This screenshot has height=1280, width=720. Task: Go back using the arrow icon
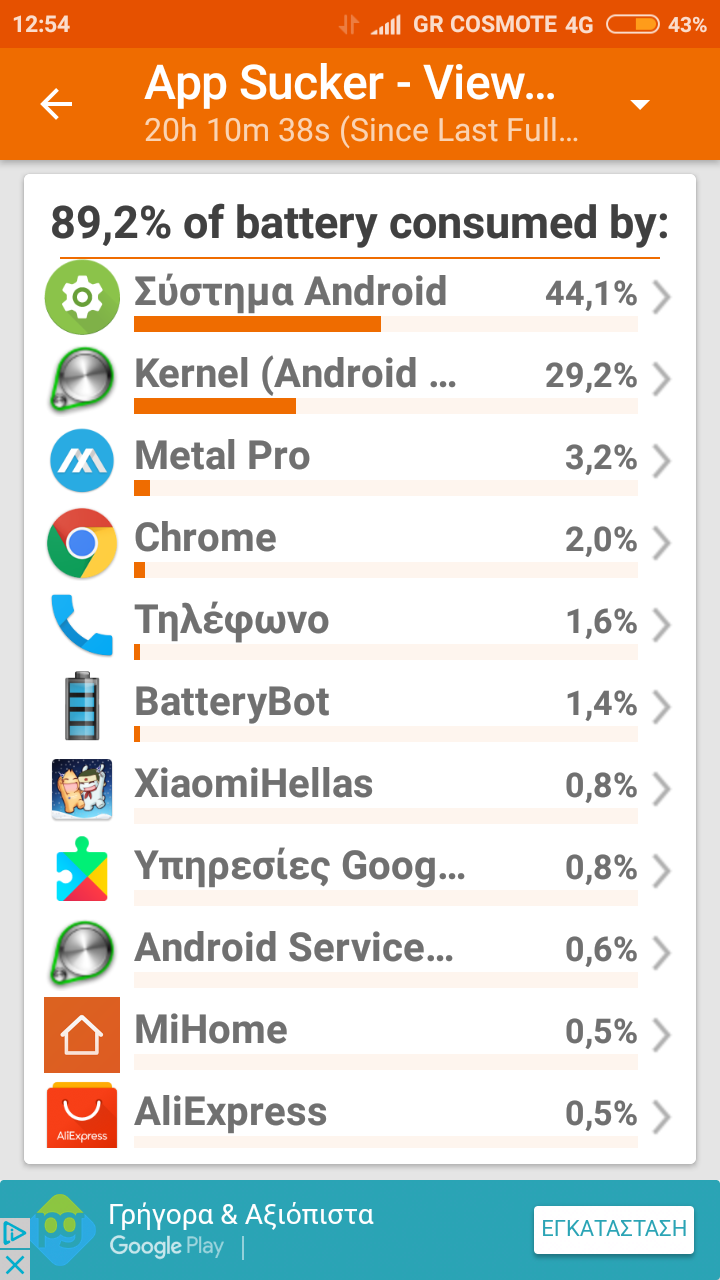click(x=56, y=104)
